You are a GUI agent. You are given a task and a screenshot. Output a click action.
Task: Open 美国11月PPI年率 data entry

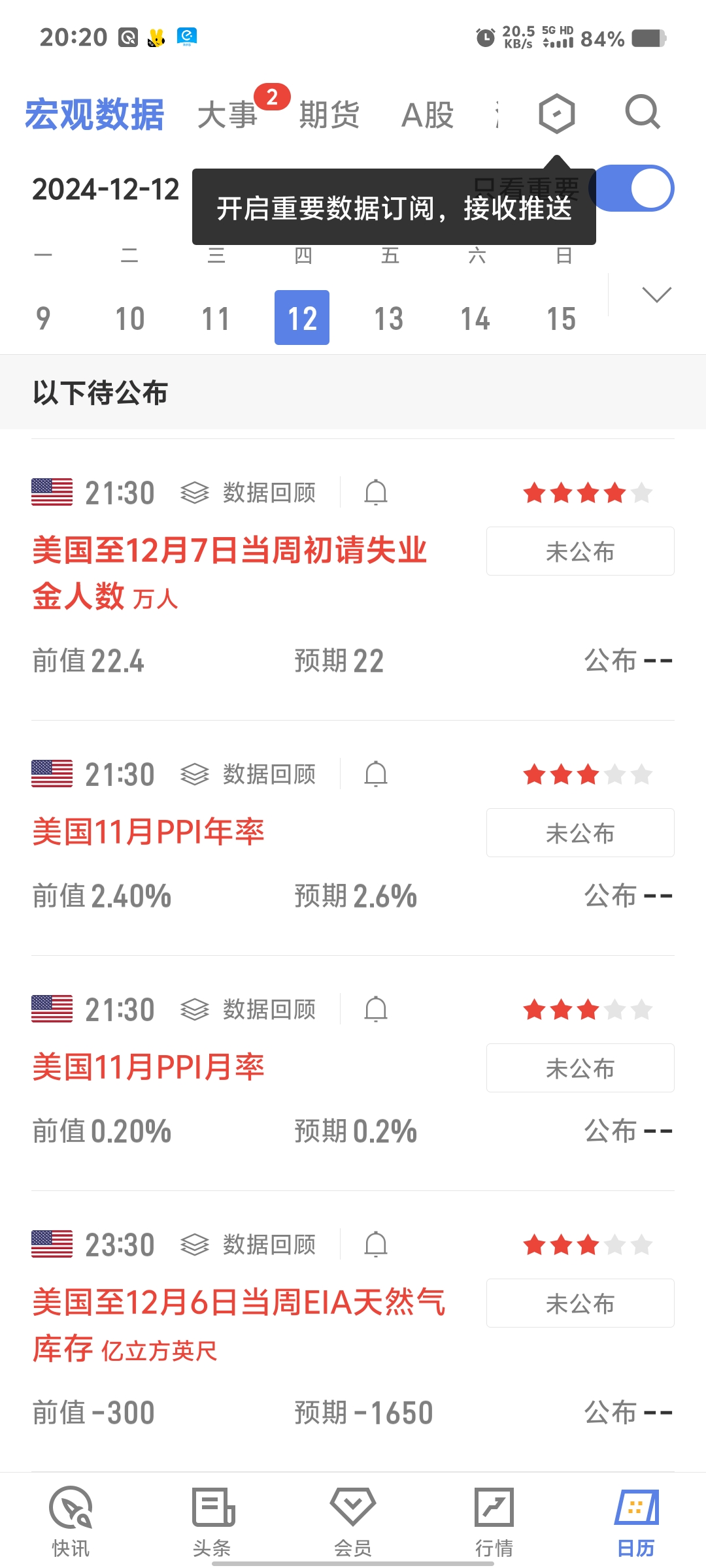pyautogui.click(x=148, y=832)
